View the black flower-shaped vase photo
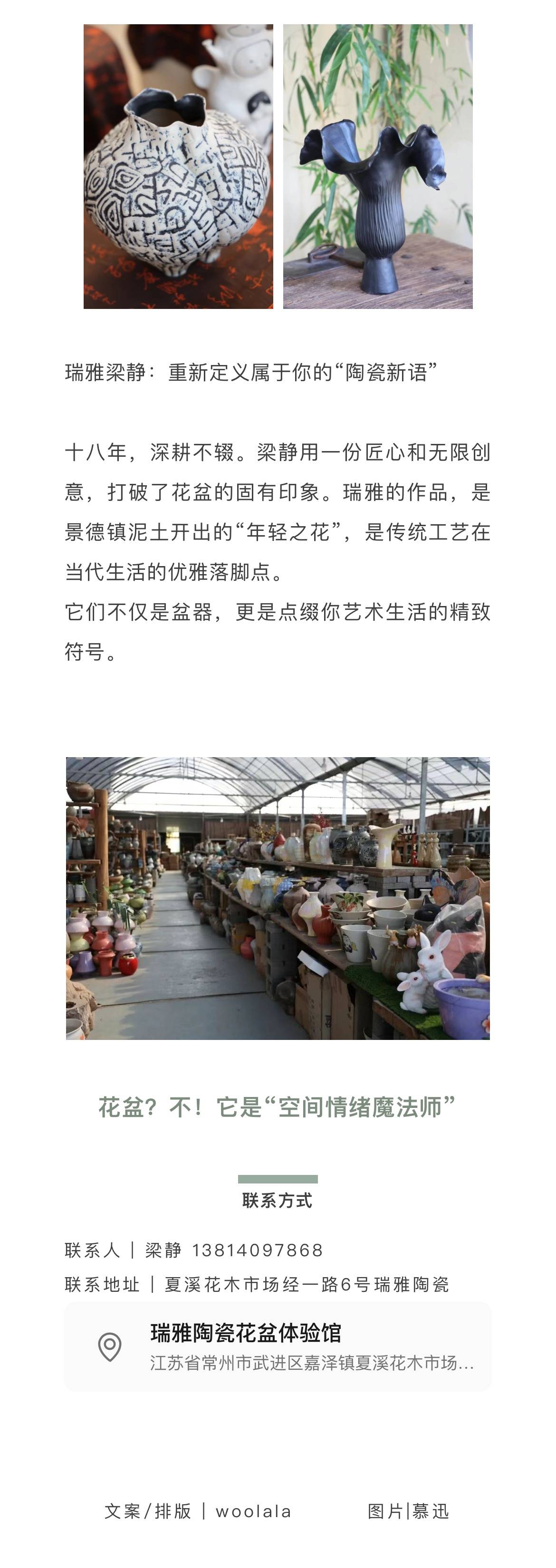The height and width of the screenshot is (1568, 556). (378, 166)
